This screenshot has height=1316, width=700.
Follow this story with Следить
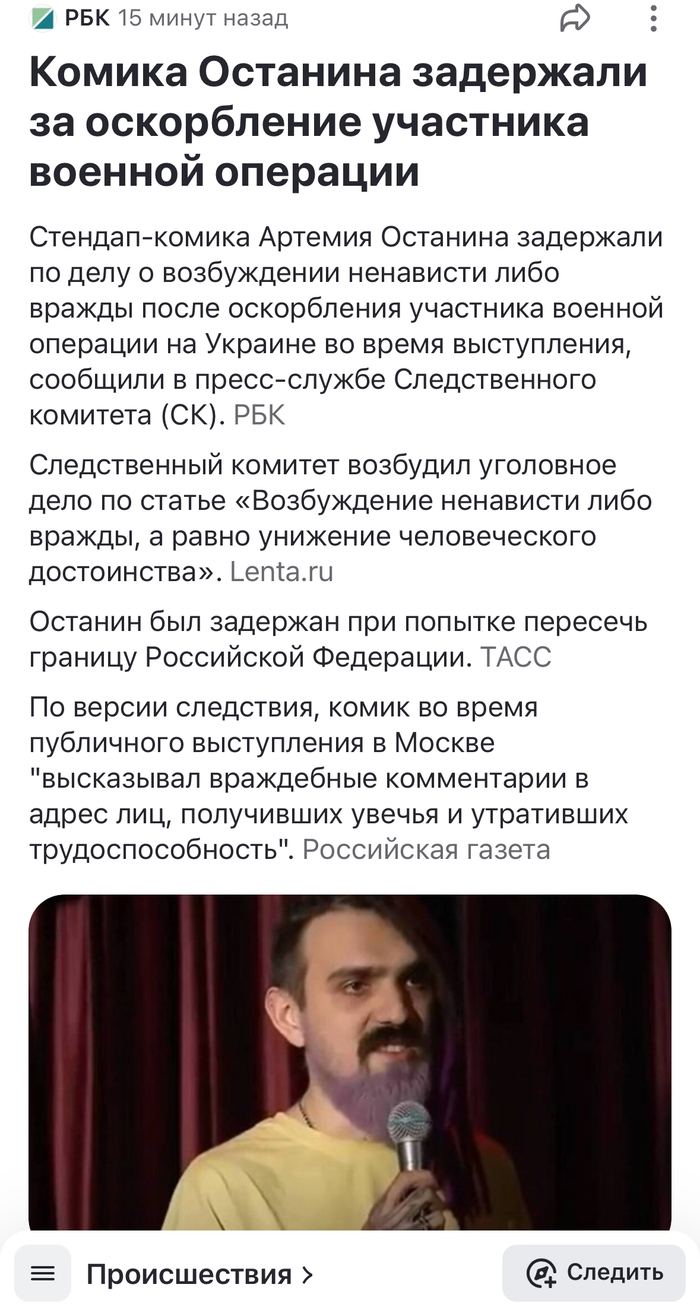[595, 1273]
